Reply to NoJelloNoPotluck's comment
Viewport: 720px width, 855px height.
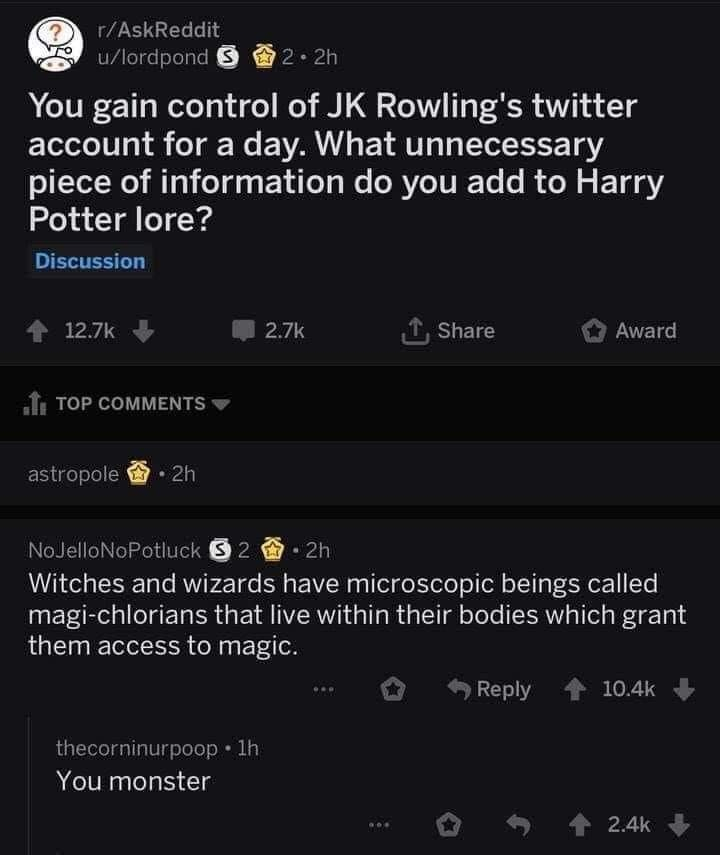pyautogui.click(x=491, y=689)
